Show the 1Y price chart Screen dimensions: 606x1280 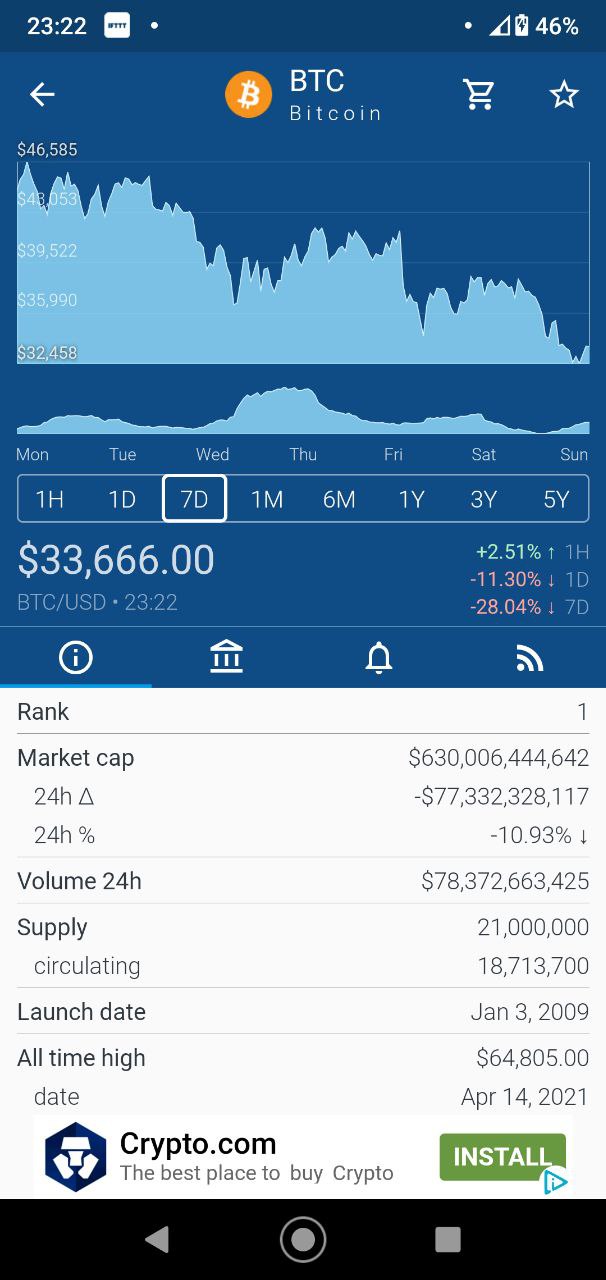click(x=412, y=499)
